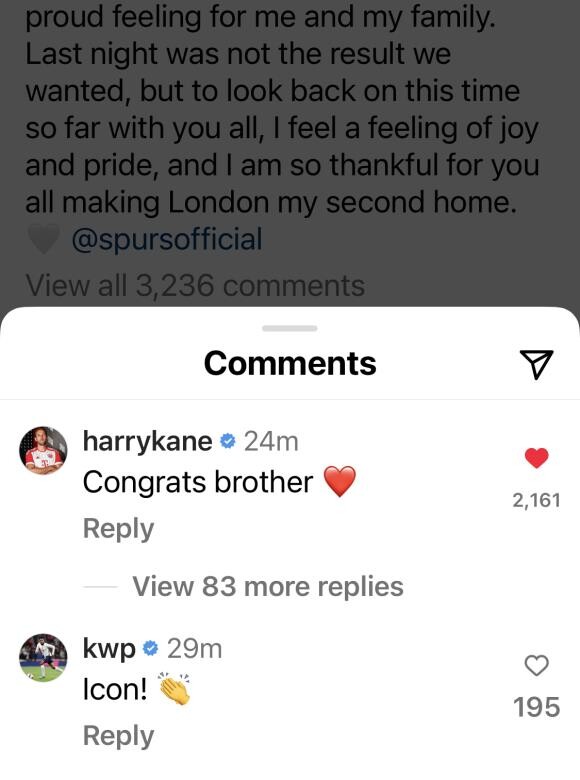
Task: Reply to harrykane's comment
Action: coord(118,528)
